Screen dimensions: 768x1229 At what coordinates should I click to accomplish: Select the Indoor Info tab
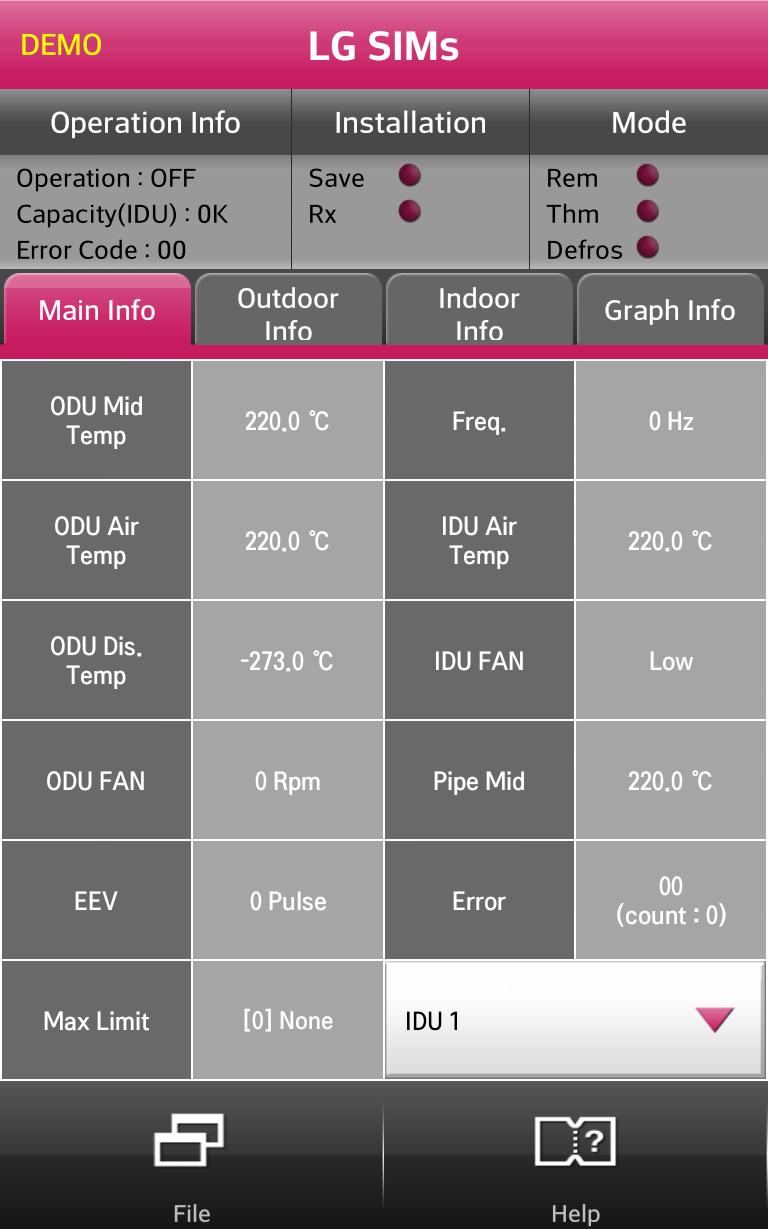(479, 312)
